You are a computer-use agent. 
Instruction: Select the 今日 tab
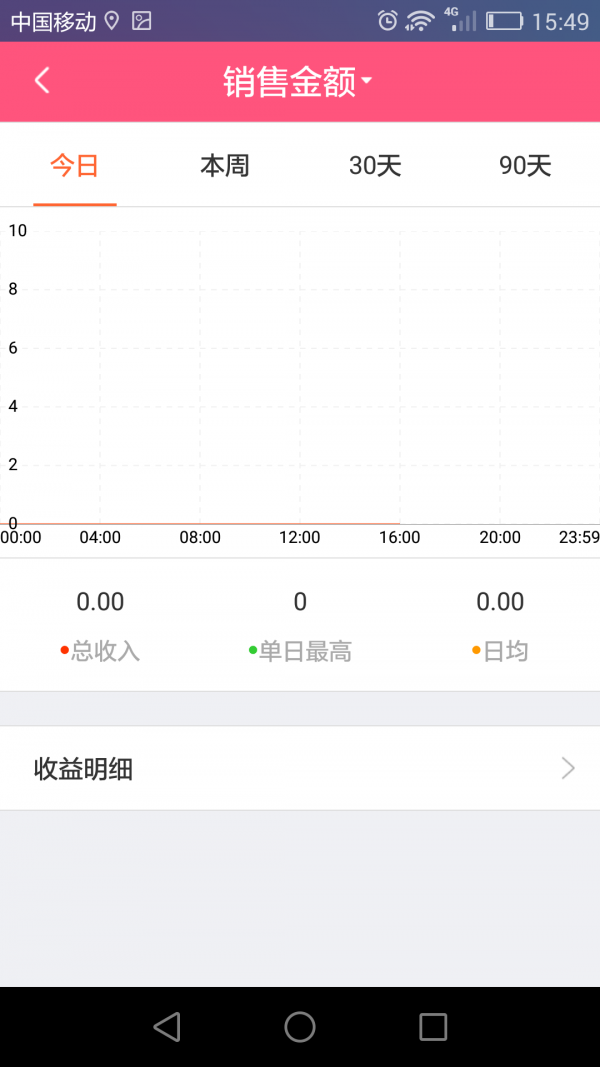(75, 166)
